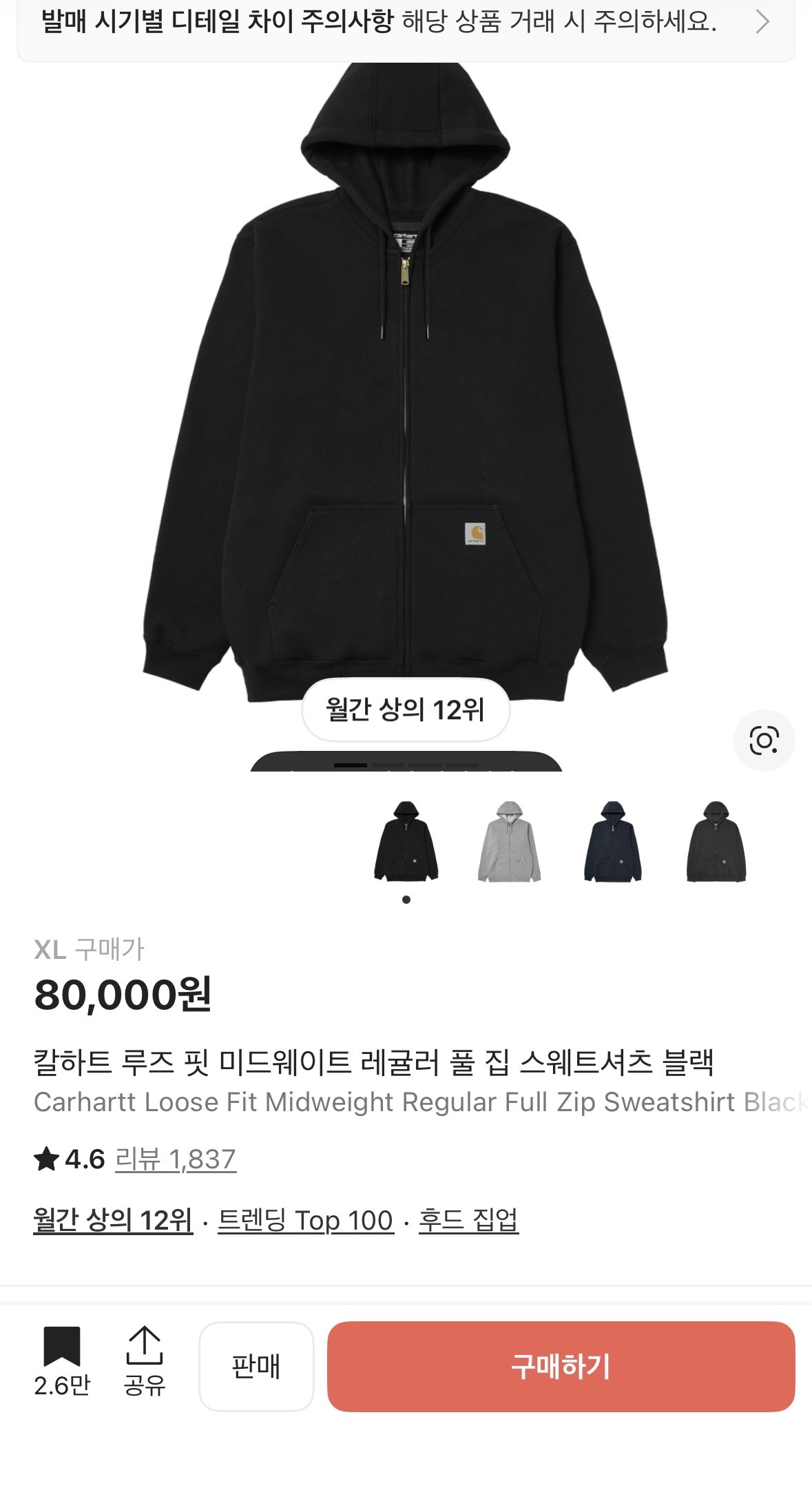Open the 리뷰 1,837 reviews link
The height and width of the screenshot is (1499, 812).
(x=175, y=1159)
